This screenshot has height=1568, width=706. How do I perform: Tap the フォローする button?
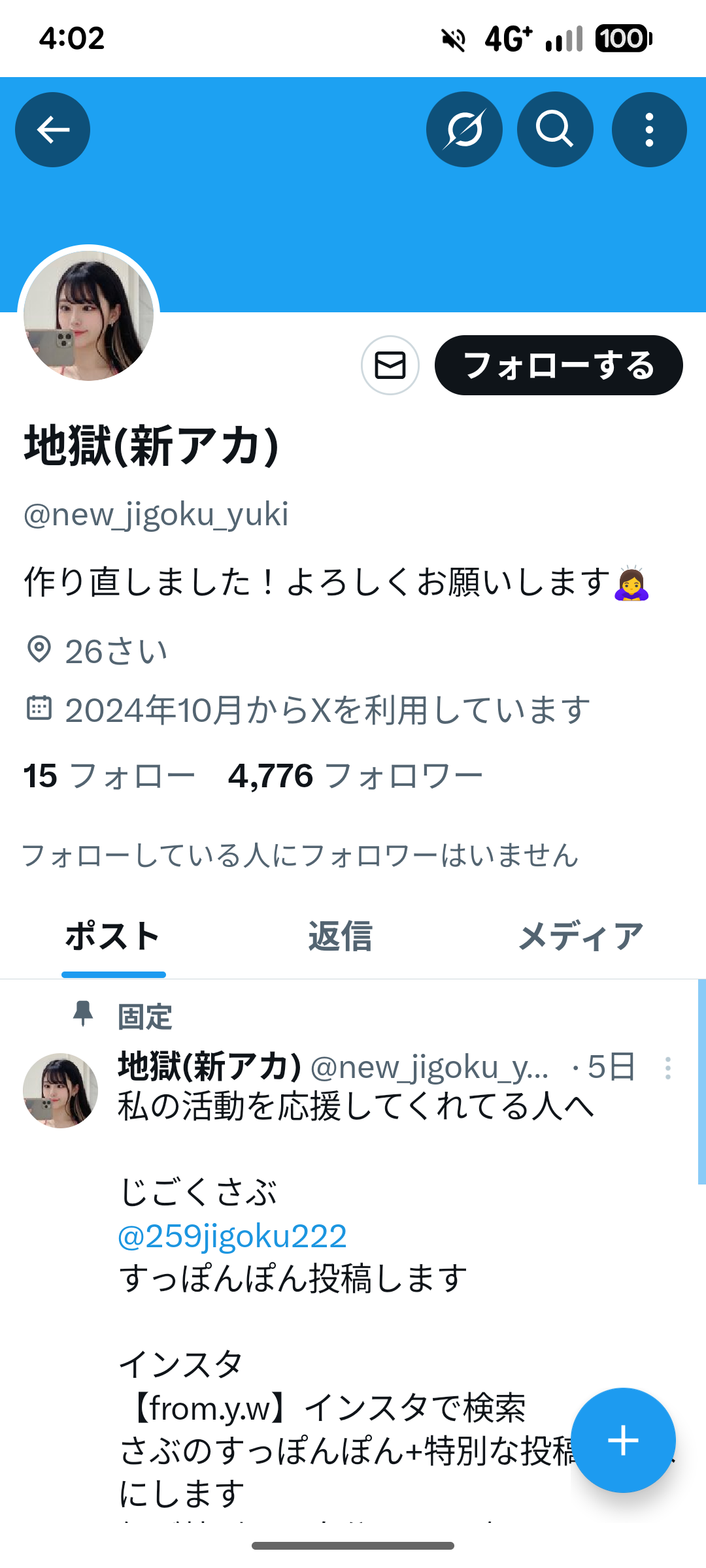[x=559, y=365]
